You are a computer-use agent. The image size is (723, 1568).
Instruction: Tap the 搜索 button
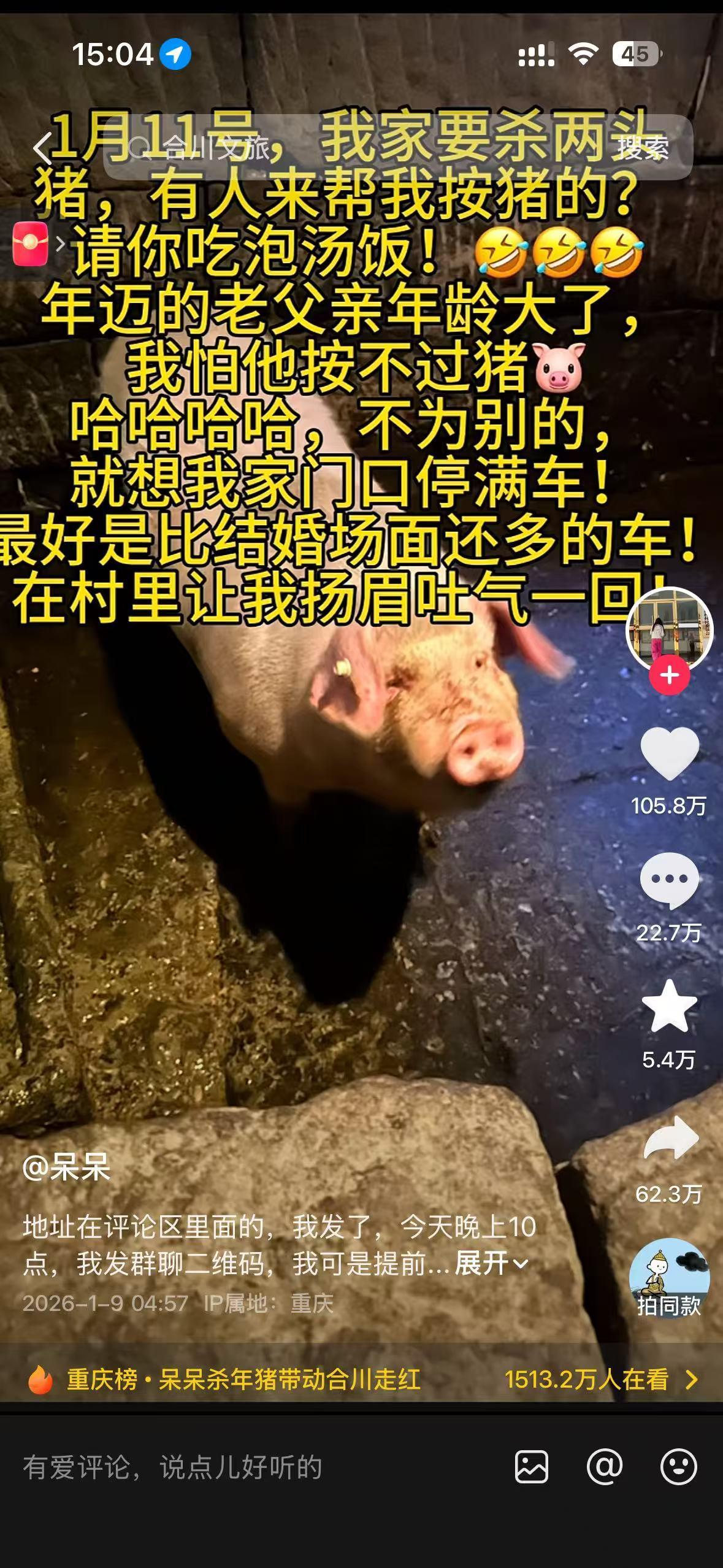click(x=642, y=148)
